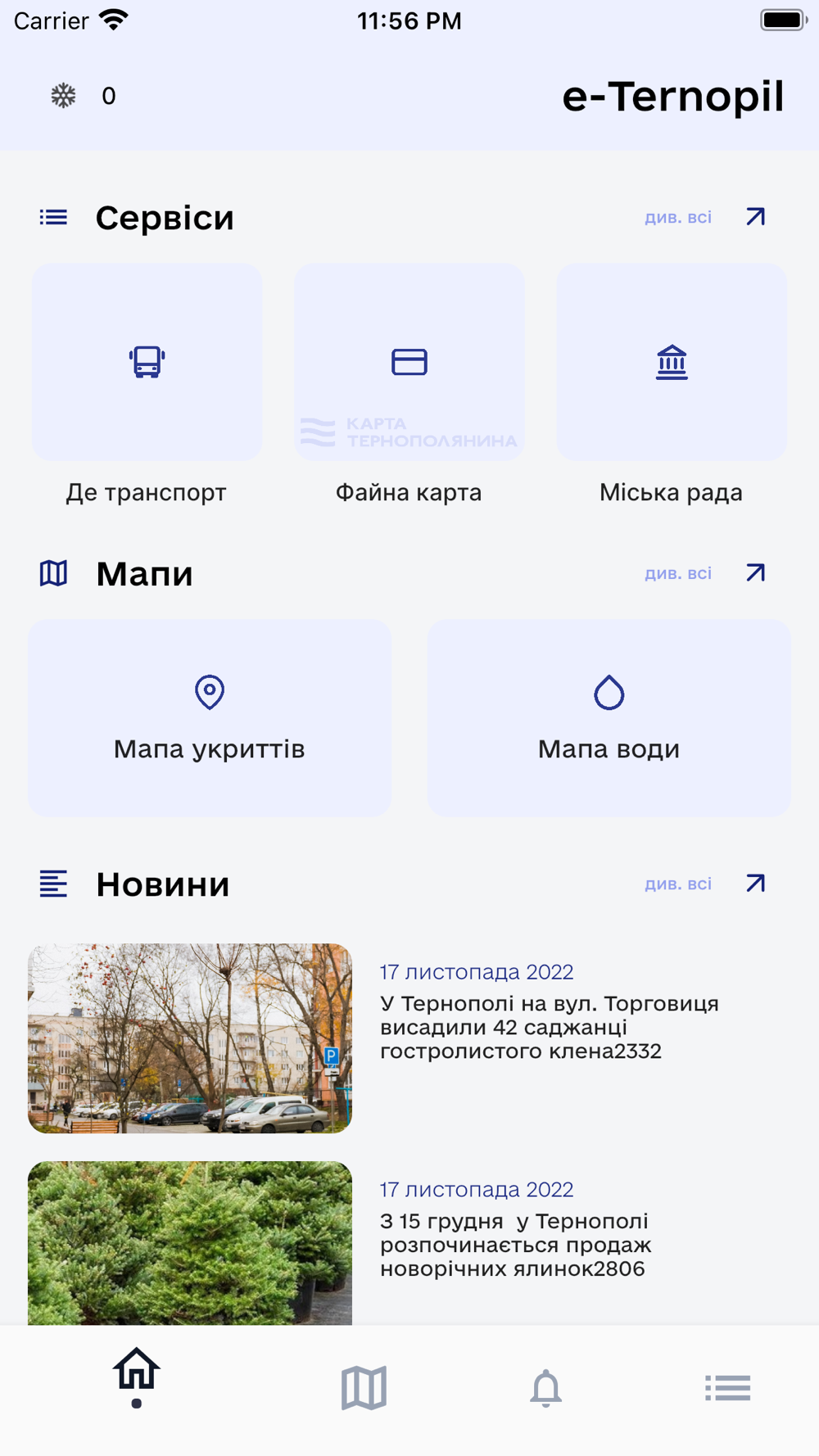Open Мапа води card

[x=609, y=718]
